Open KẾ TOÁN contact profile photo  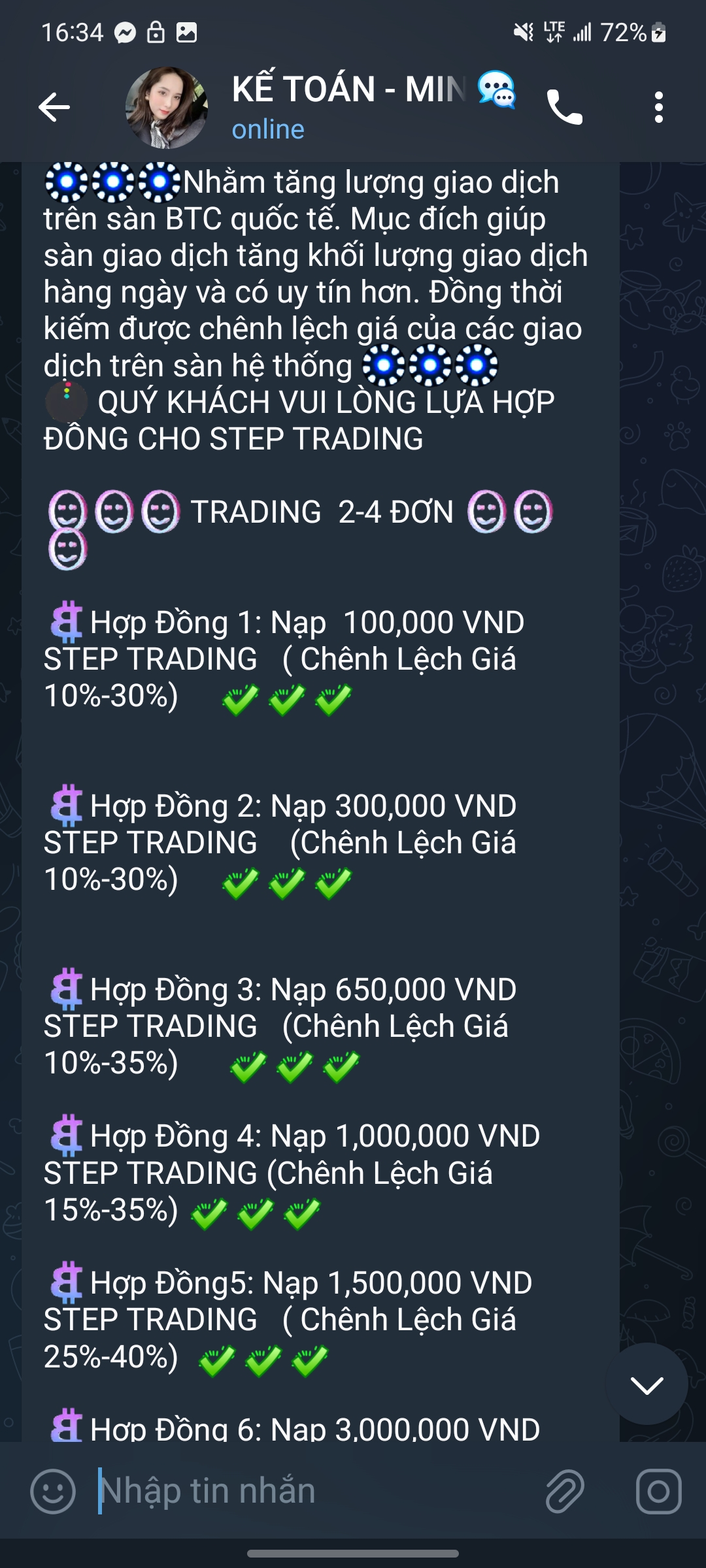tap(167, 107)
